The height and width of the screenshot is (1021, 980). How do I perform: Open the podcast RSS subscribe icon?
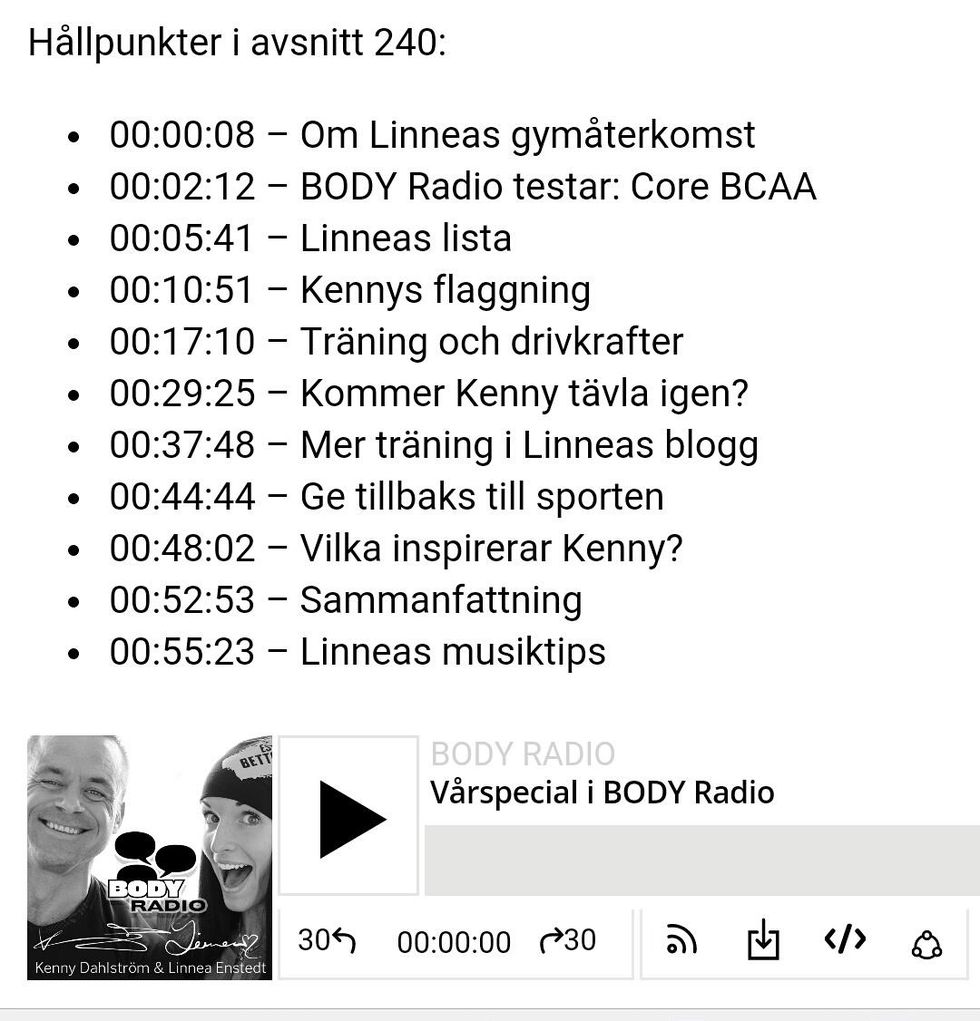681,941
